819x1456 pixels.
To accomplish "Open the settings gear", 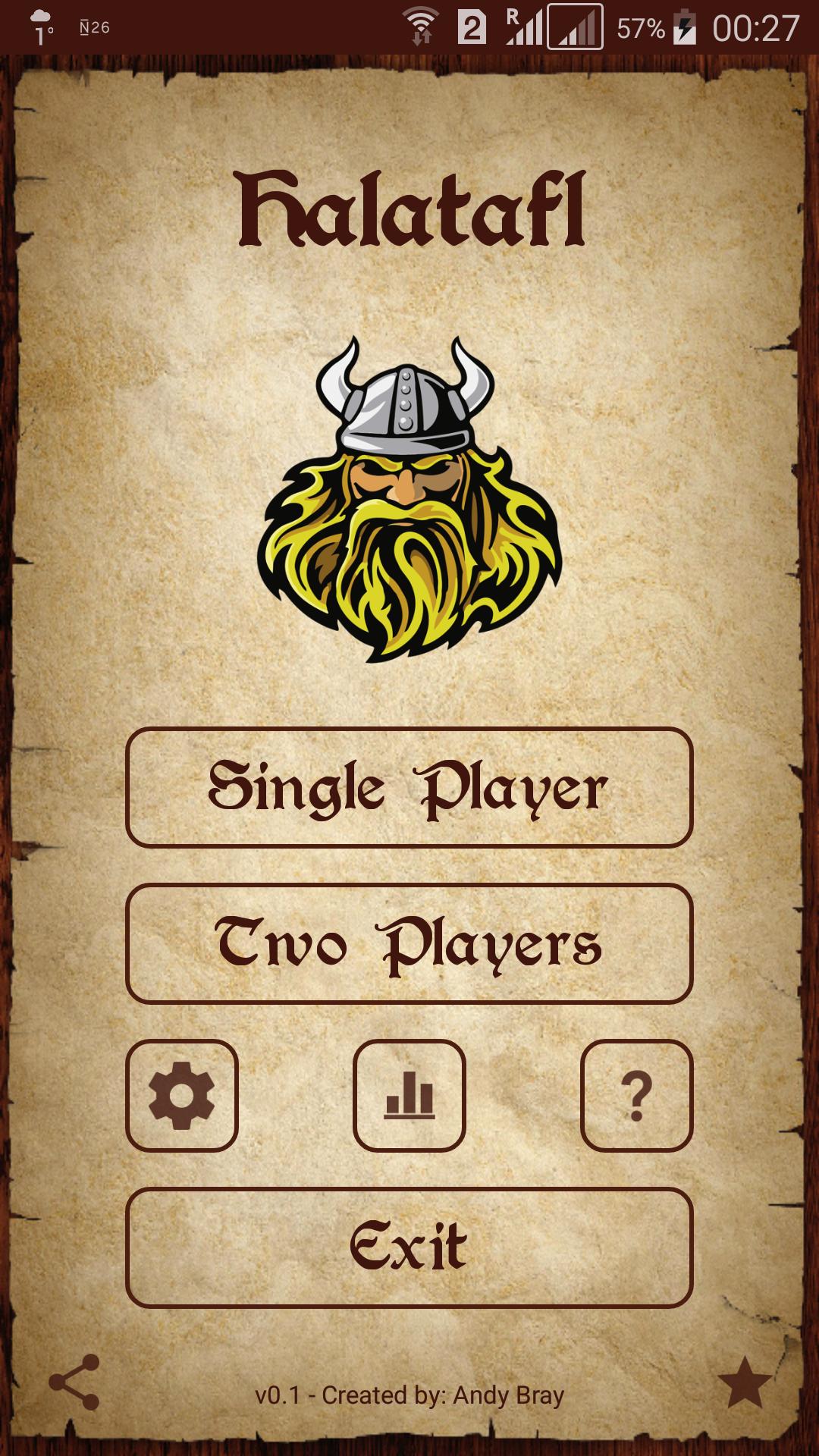I will (182, 1095).
